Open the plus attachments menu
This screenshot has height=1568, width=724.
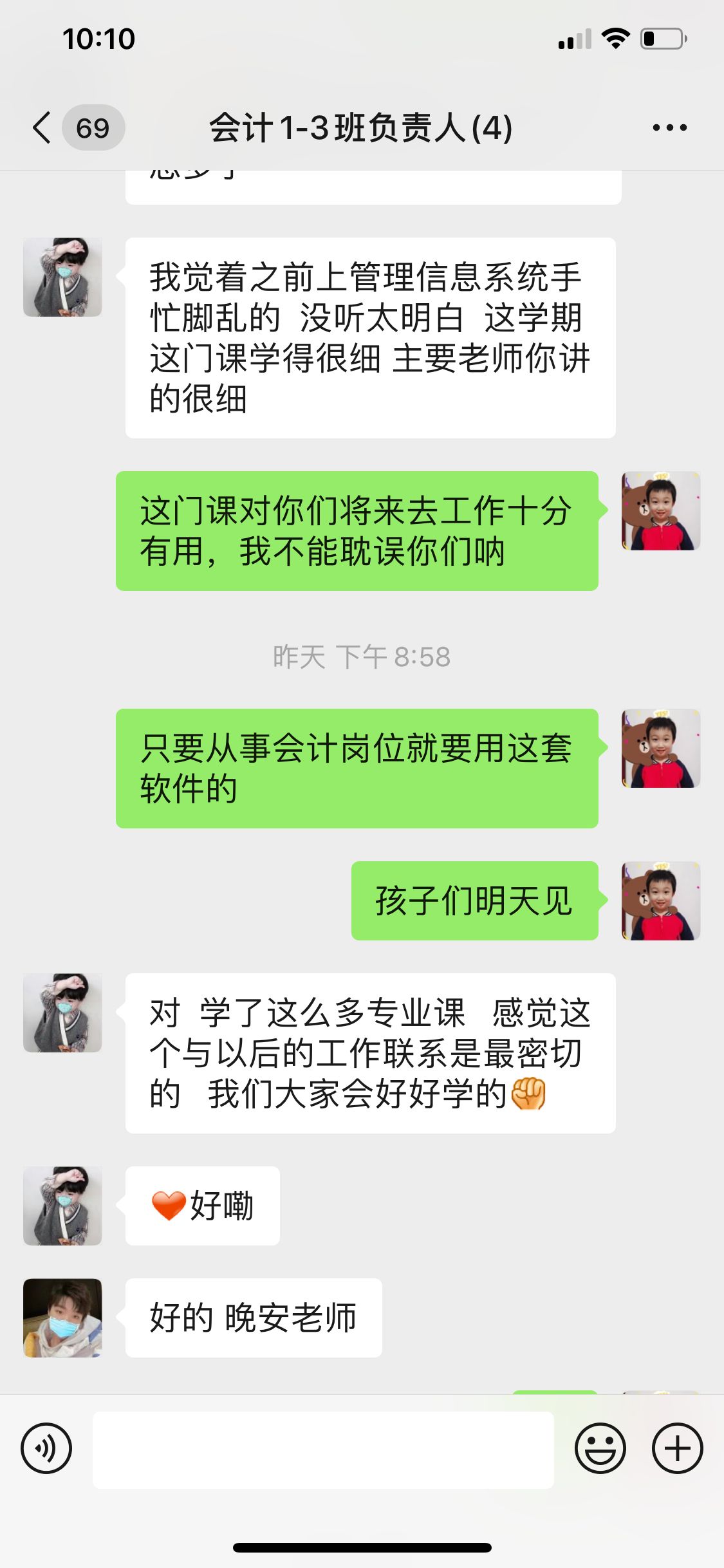point(677,1448)
